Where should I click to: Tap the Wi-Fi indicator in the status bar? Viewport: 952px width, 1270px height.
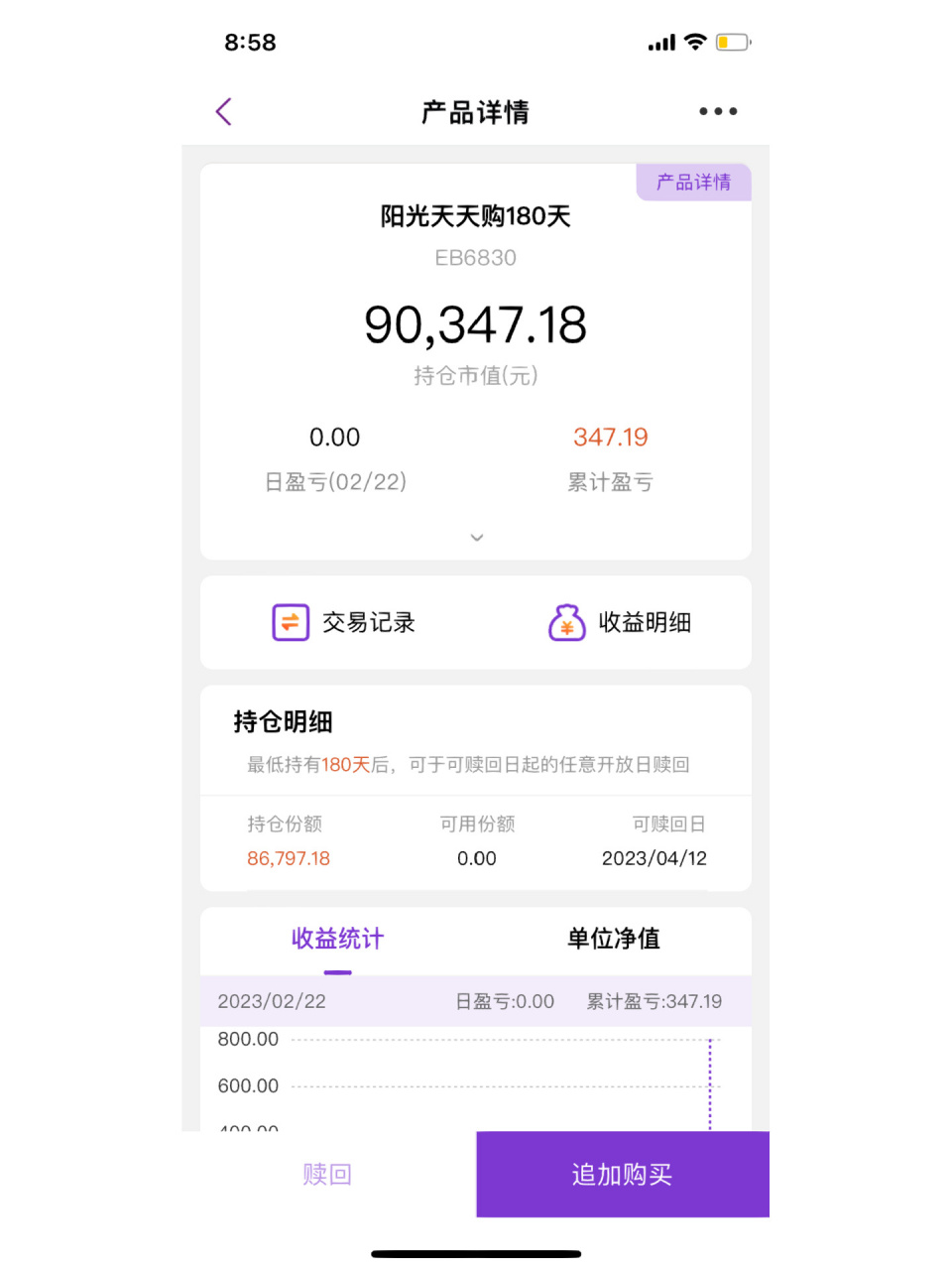pos(694,42)
